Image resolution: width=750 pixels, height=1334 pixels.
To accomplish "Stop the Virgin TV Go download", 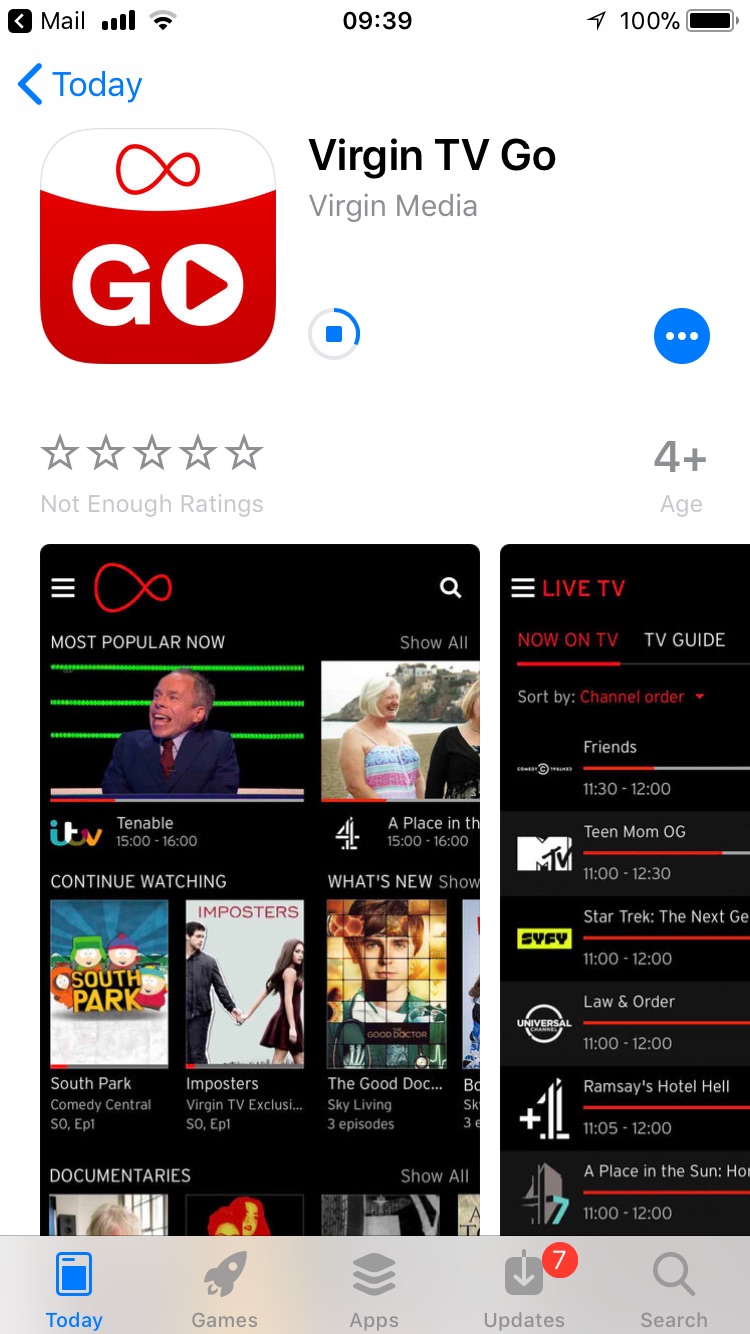I will click(334, 335).
